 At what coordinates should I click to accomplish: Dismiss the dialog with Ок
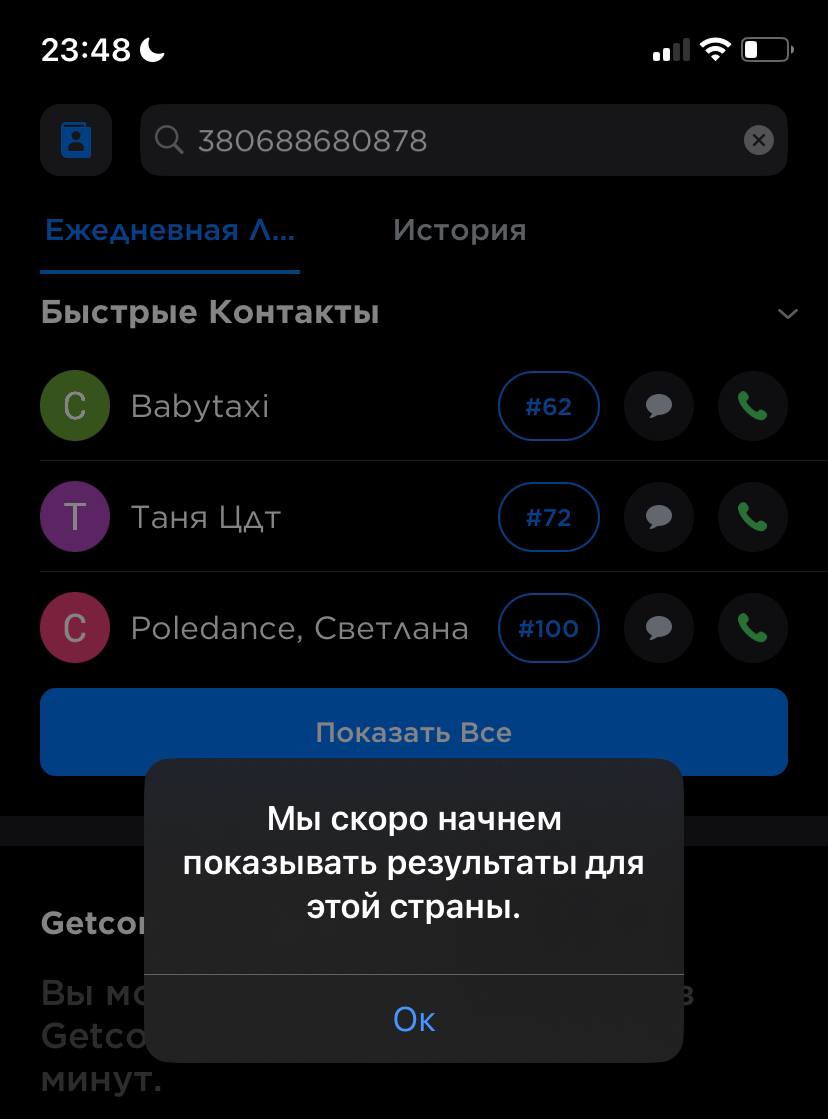(x=414, y=1019)
